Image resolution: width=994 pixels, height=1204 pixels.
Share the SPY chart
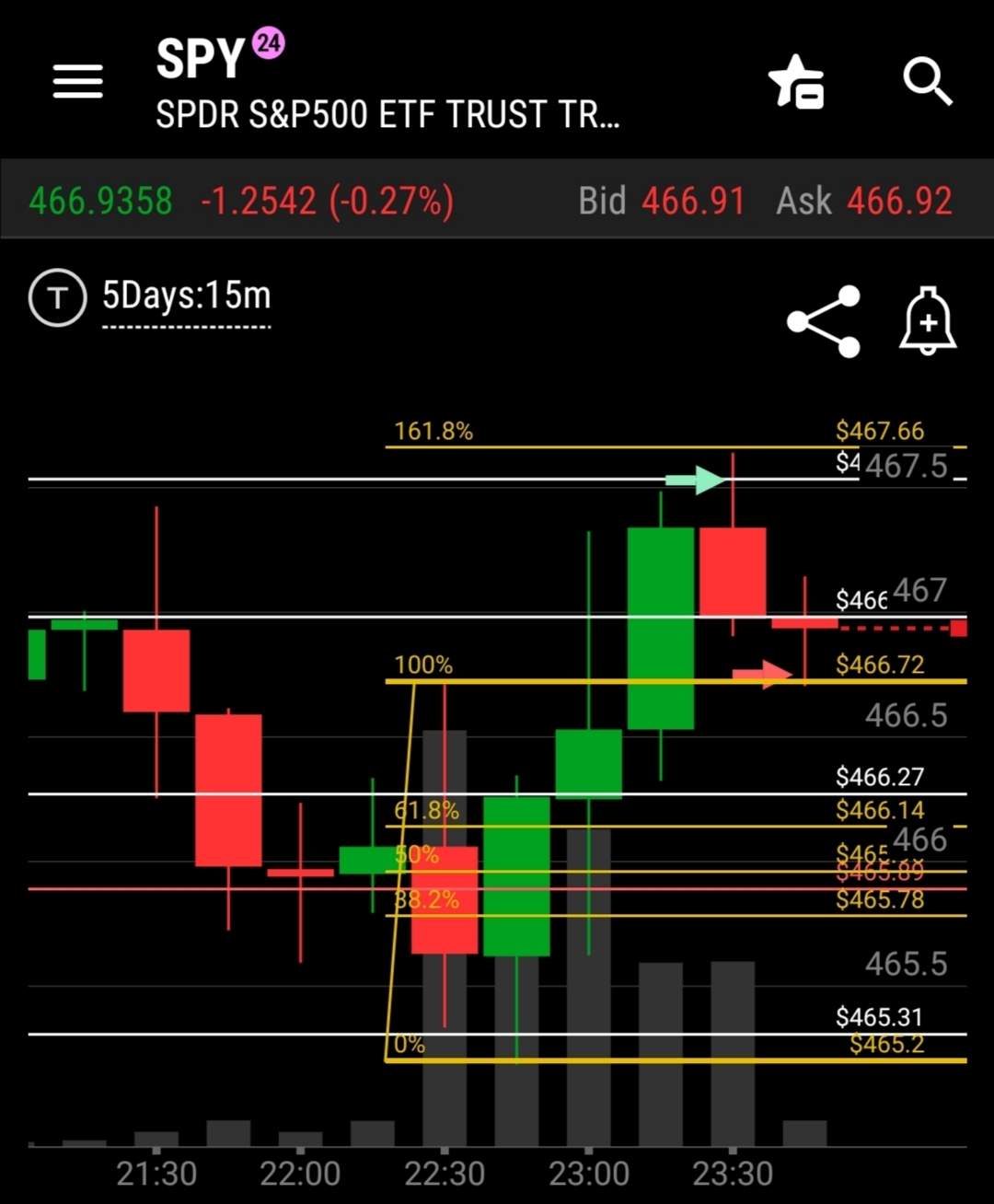point(824,321)
